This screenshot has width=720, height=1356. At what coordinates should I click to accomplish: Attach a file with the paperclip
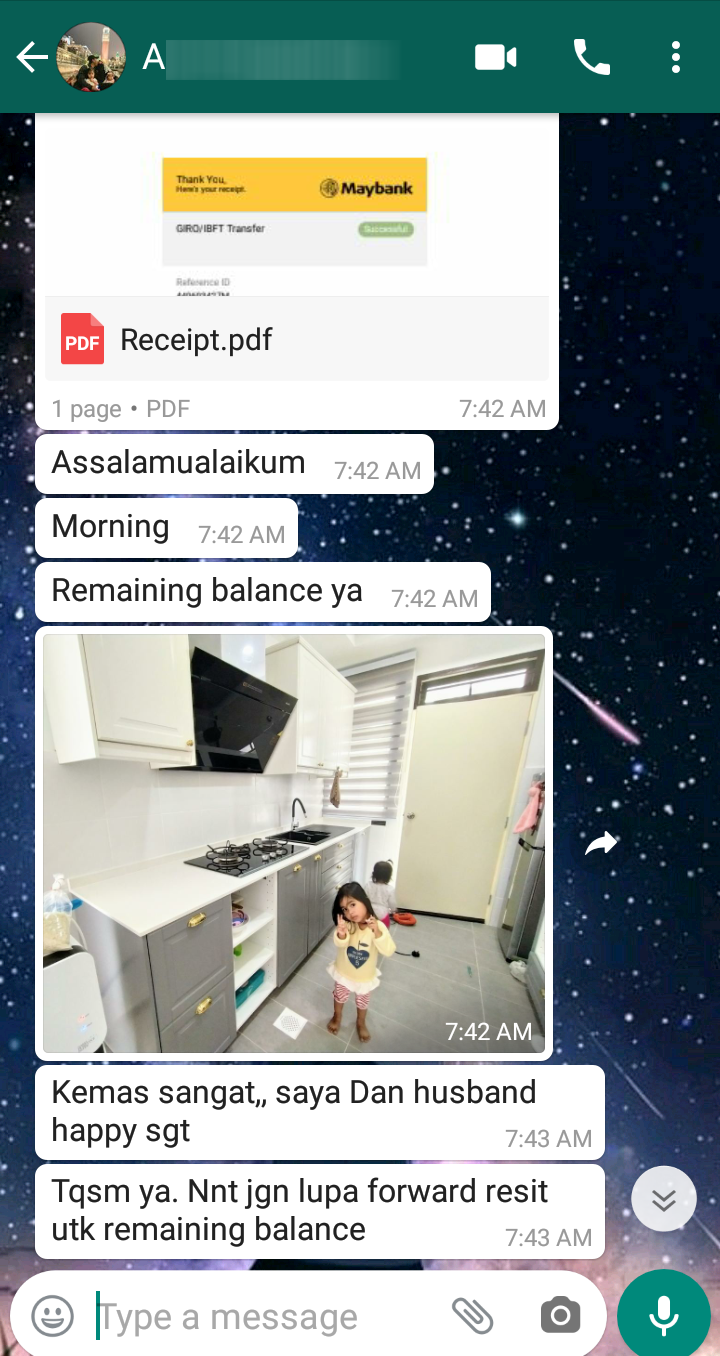coord(472,1316)
